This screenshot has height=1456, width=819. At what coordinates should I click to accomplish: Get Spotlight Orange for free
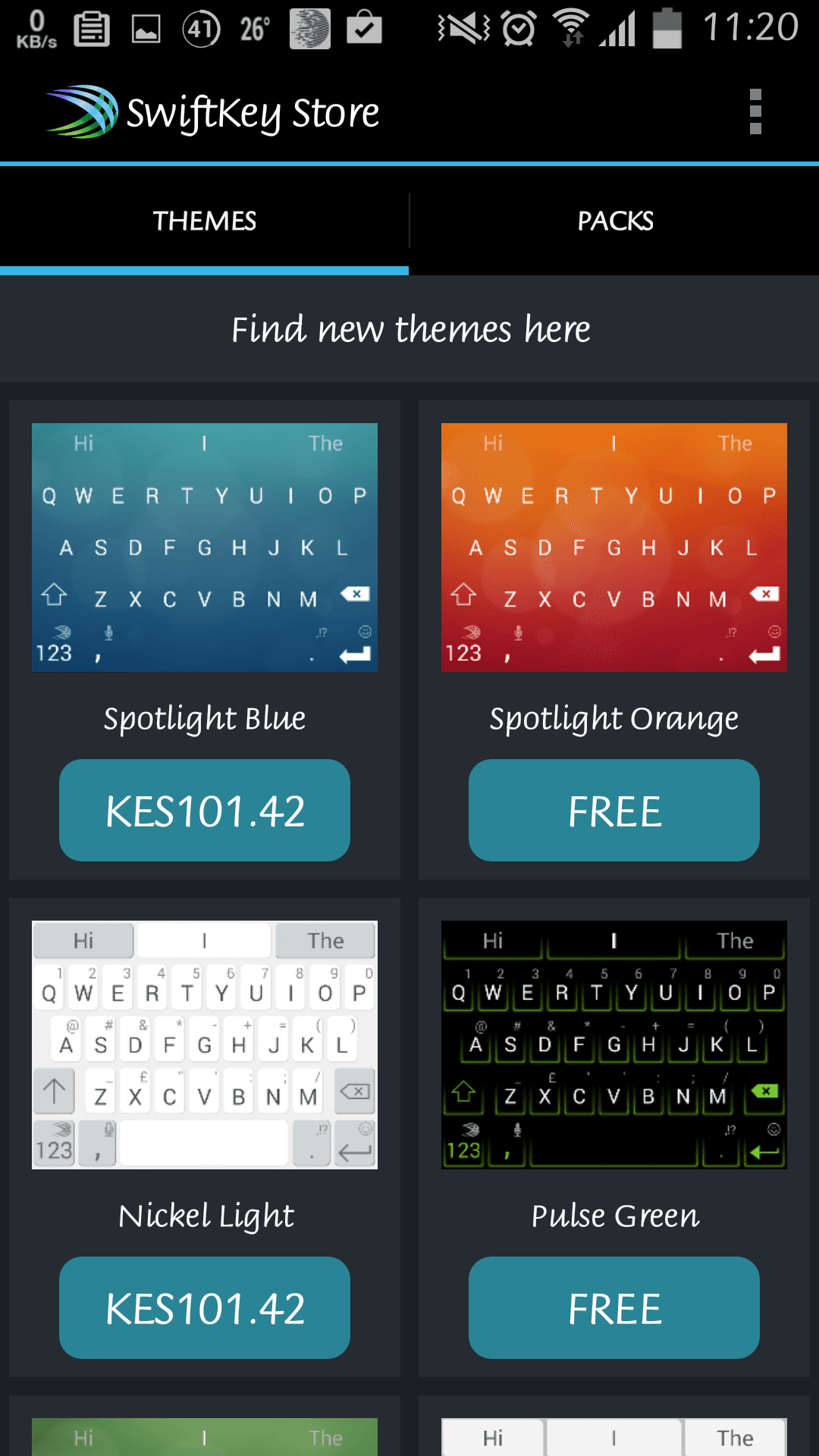(614, 811)
